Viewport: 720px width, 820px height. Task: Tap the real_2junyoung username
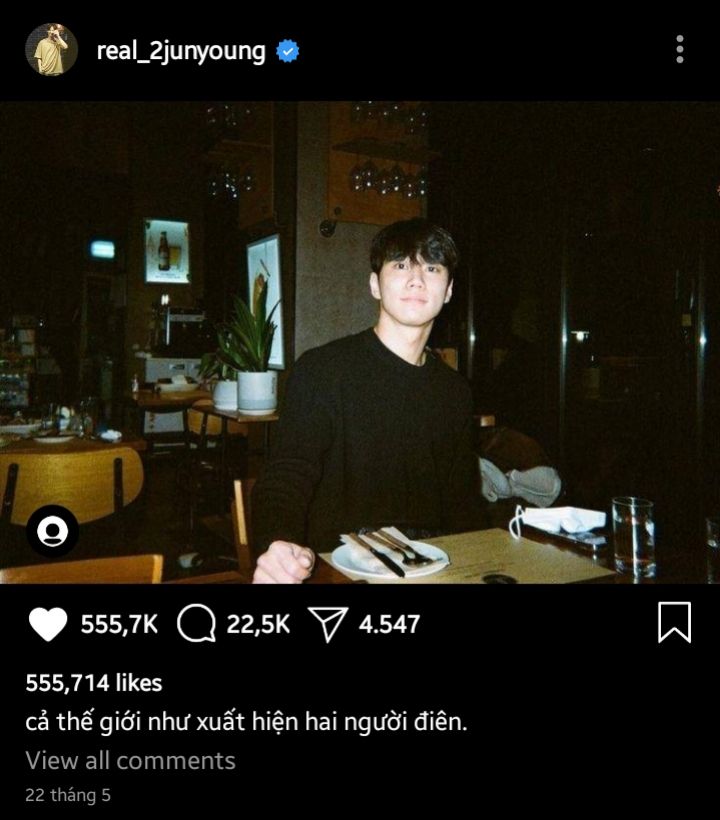click(x=180, y=50)
